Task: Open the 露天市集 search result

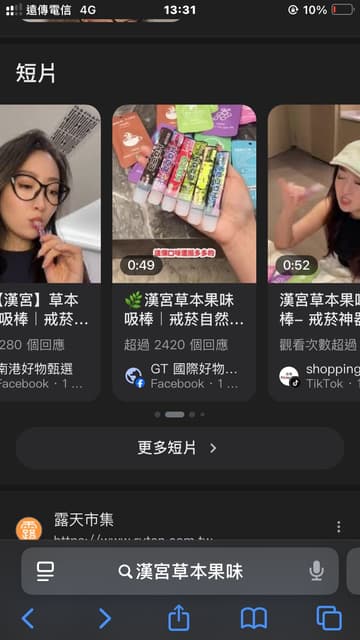Action: coord(84,520)
